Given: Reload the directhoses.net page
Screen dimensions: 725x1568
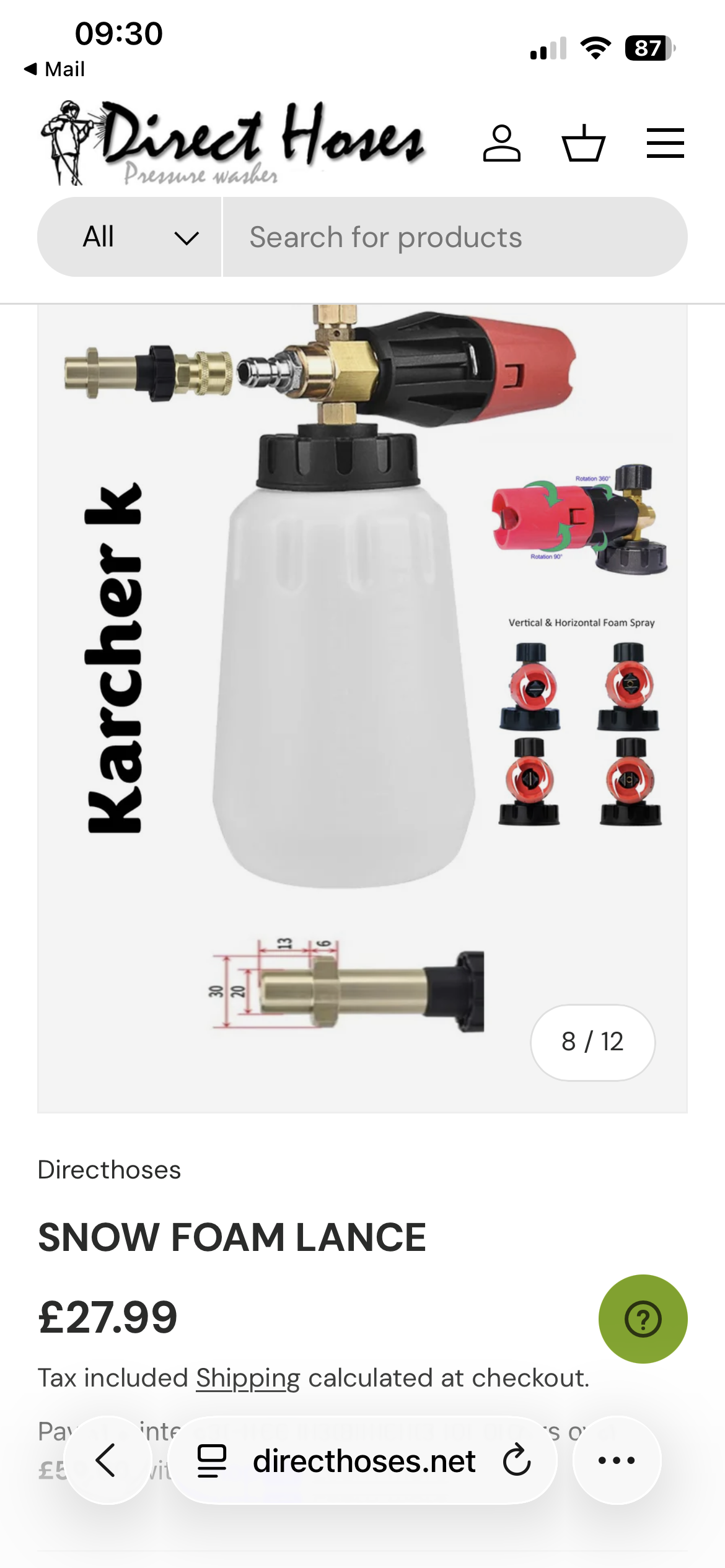Looking at the screenshot, I should pyautogui.click(x=516, y=1460).
